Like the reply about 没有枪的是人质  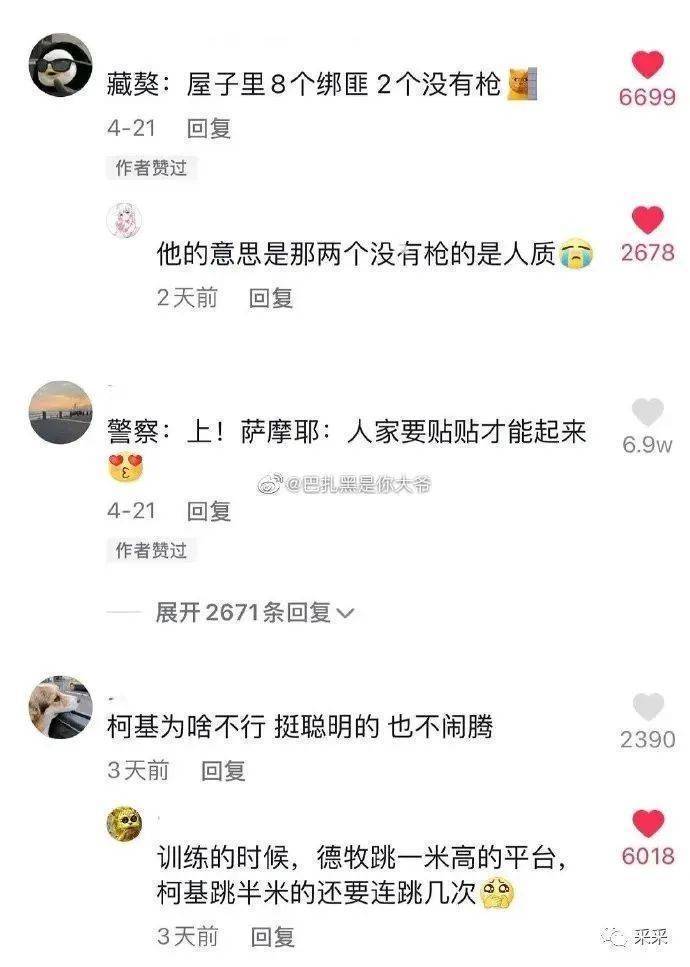point(648,221)
